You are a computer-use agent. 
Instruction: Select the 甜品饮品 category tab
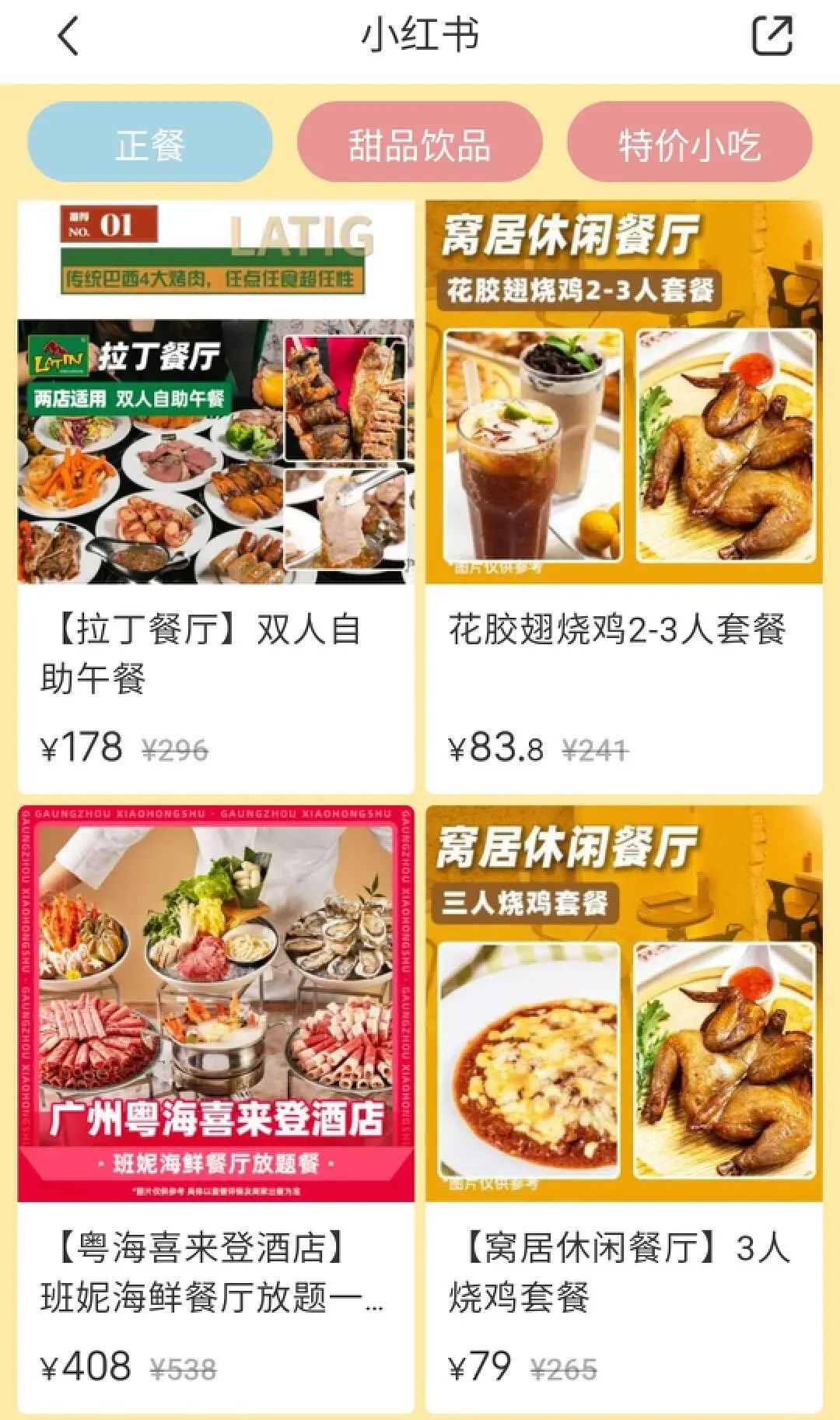(419, 144)
